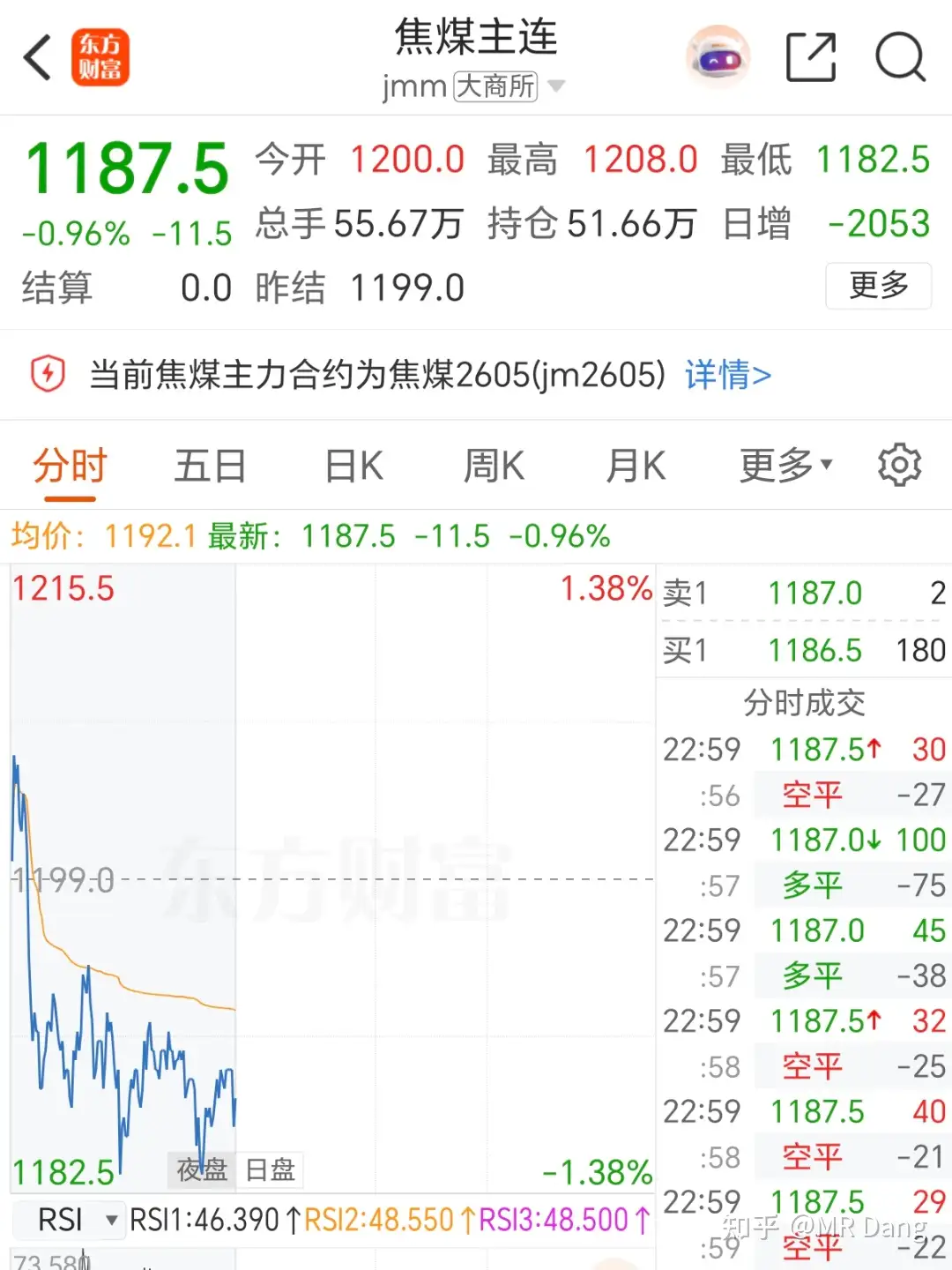Click the 更多 button next to 昨结
The image size is (952, 1270).
(x=878, y=286)
